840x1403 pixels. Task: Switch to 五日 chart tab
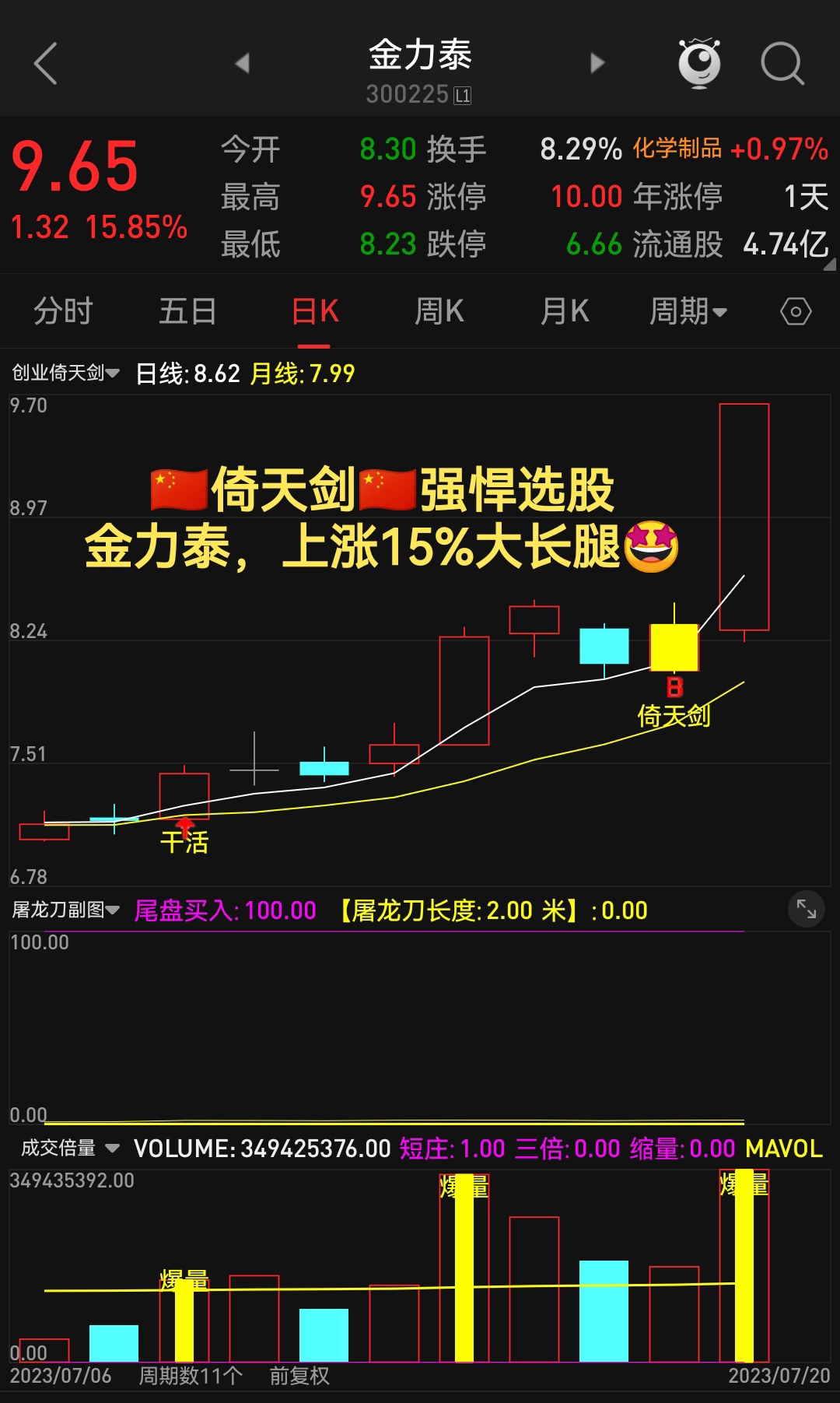point(187,312)
